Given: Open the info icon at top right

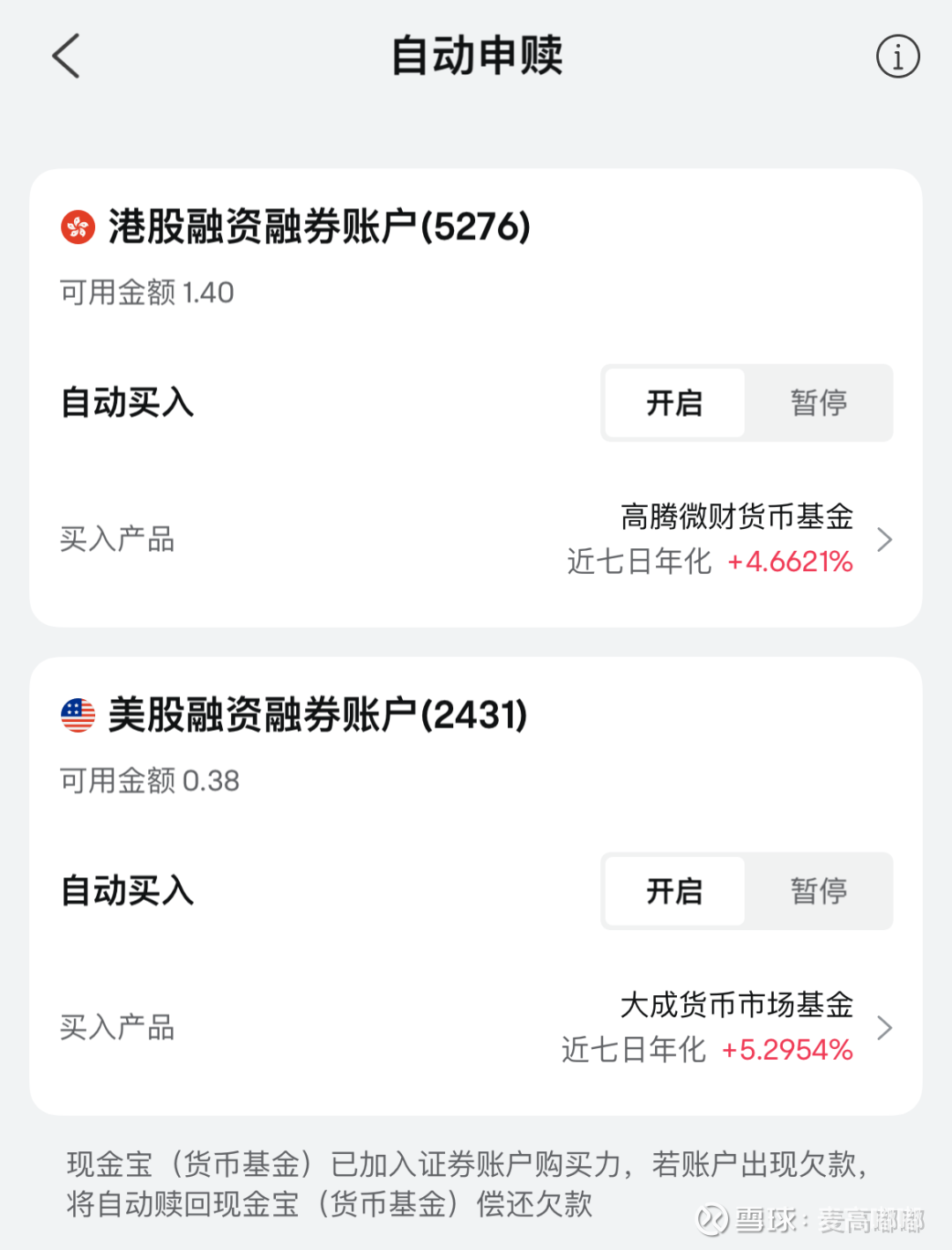Looking at the screenshot, I should pos(896,56).
